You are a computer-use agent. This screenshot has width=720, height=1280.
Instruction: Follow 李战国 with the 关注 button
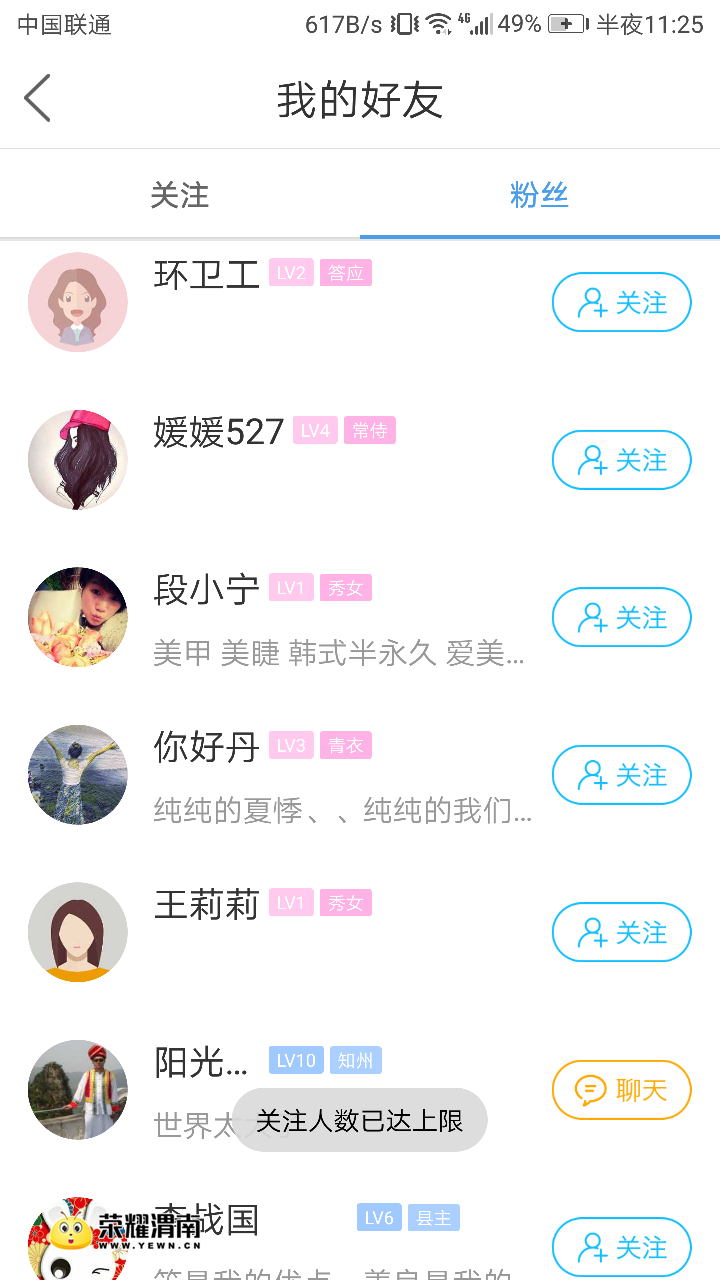(x=622, y=1247)
